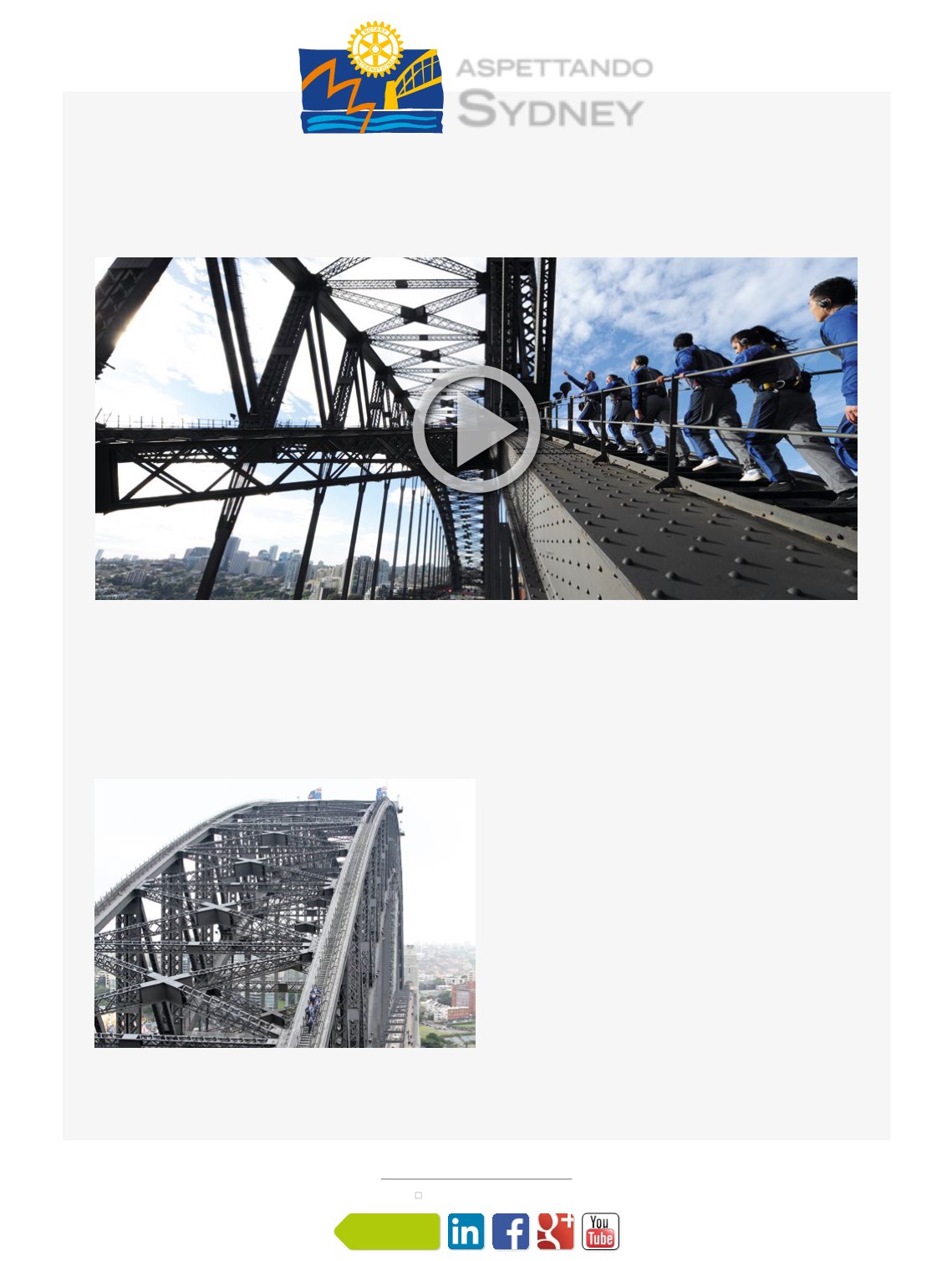Open the Facebook page
Screen dimensions: 952x1261
pos(510,1231)
